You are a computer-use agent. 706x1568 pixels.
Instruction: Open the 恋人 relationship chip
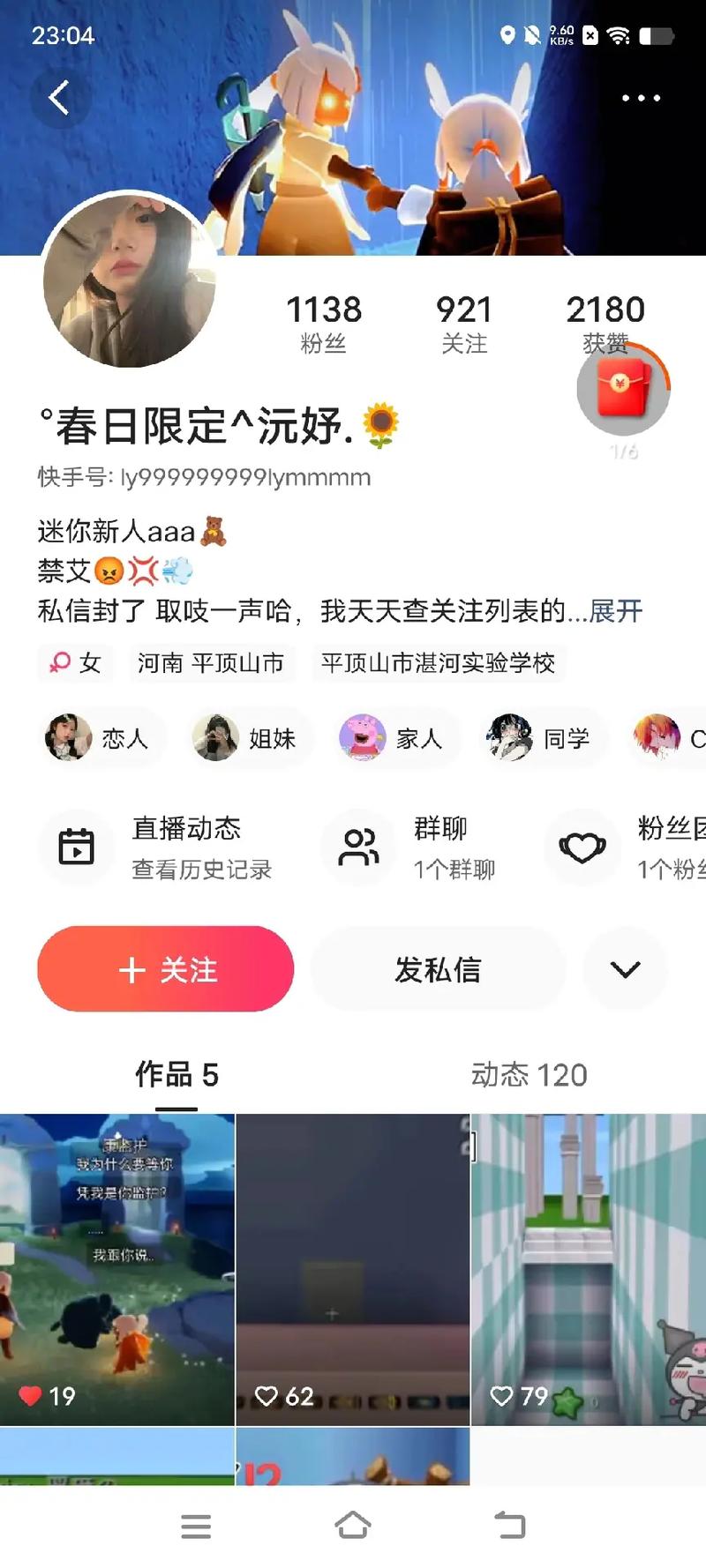(x=98, y=738)
